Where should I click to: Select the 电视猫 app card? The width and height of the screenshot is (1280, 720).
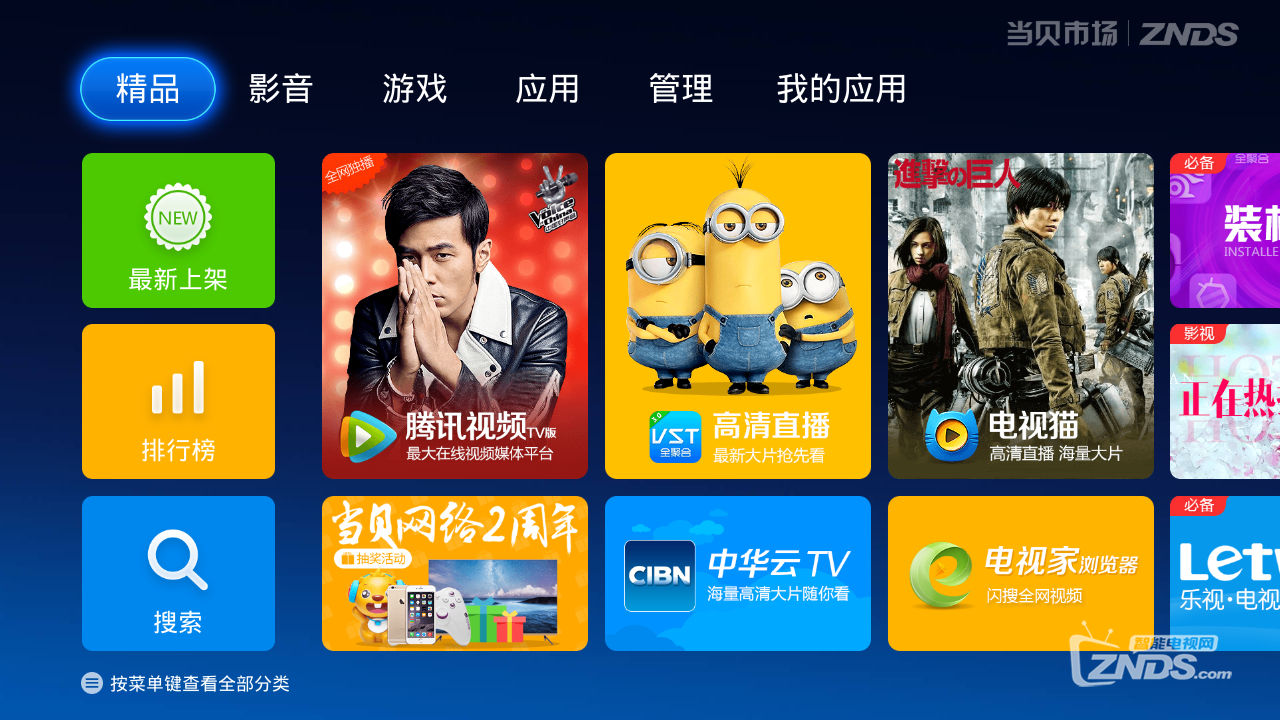point(1021,316)
